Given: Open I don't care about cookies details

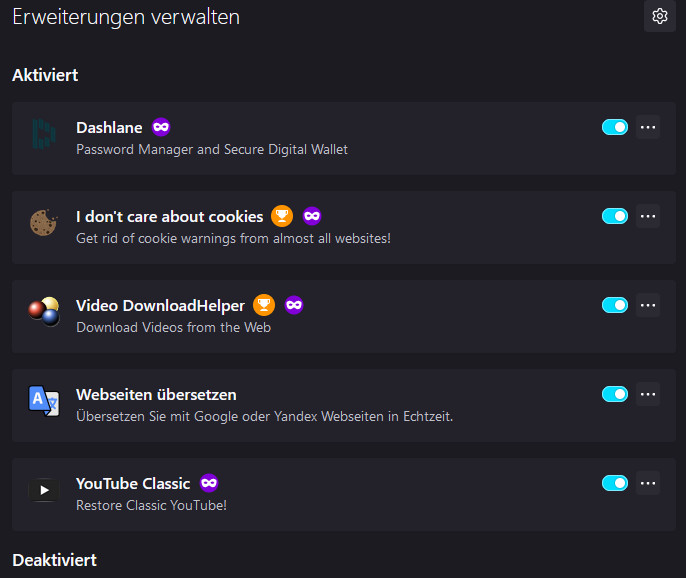Looking at the screenshot, I should (169, 217).
